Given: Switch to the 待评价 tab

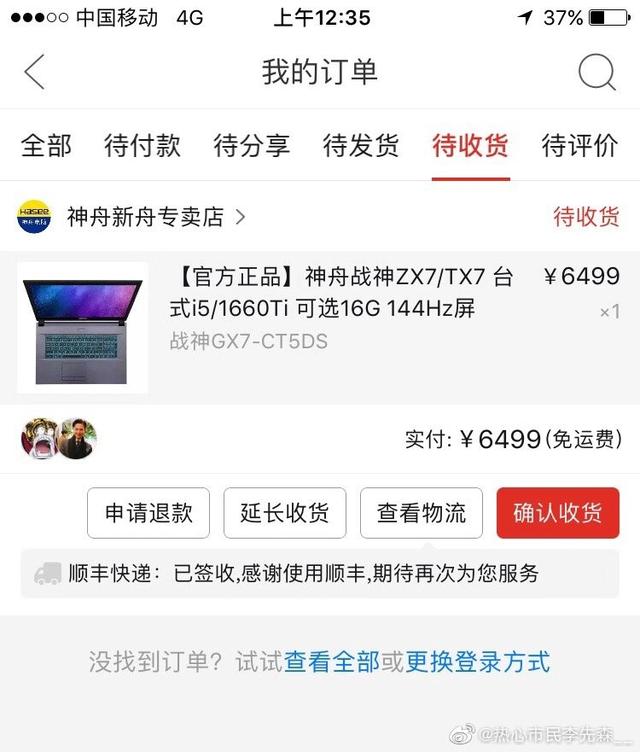Looking at the screenshot, I should (579, 146).
